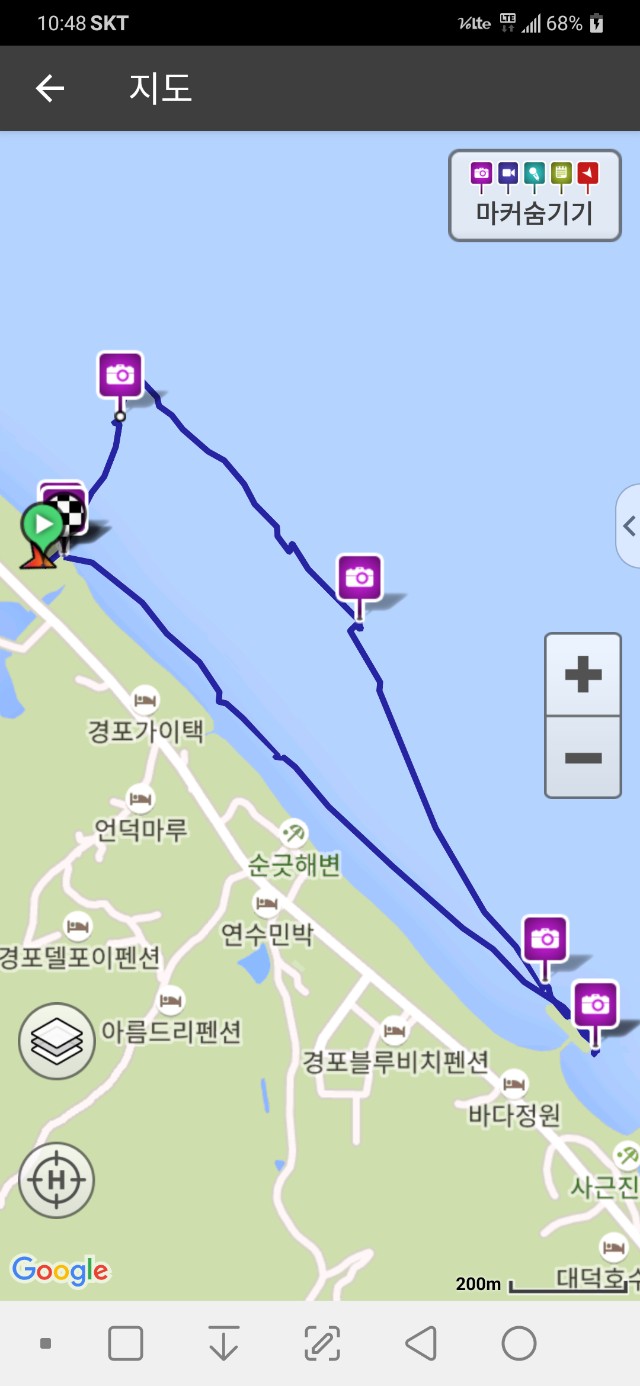Open the map layers selector
The width and height of the screenshot is (640, 1386).
click(x=57, y=1041)
